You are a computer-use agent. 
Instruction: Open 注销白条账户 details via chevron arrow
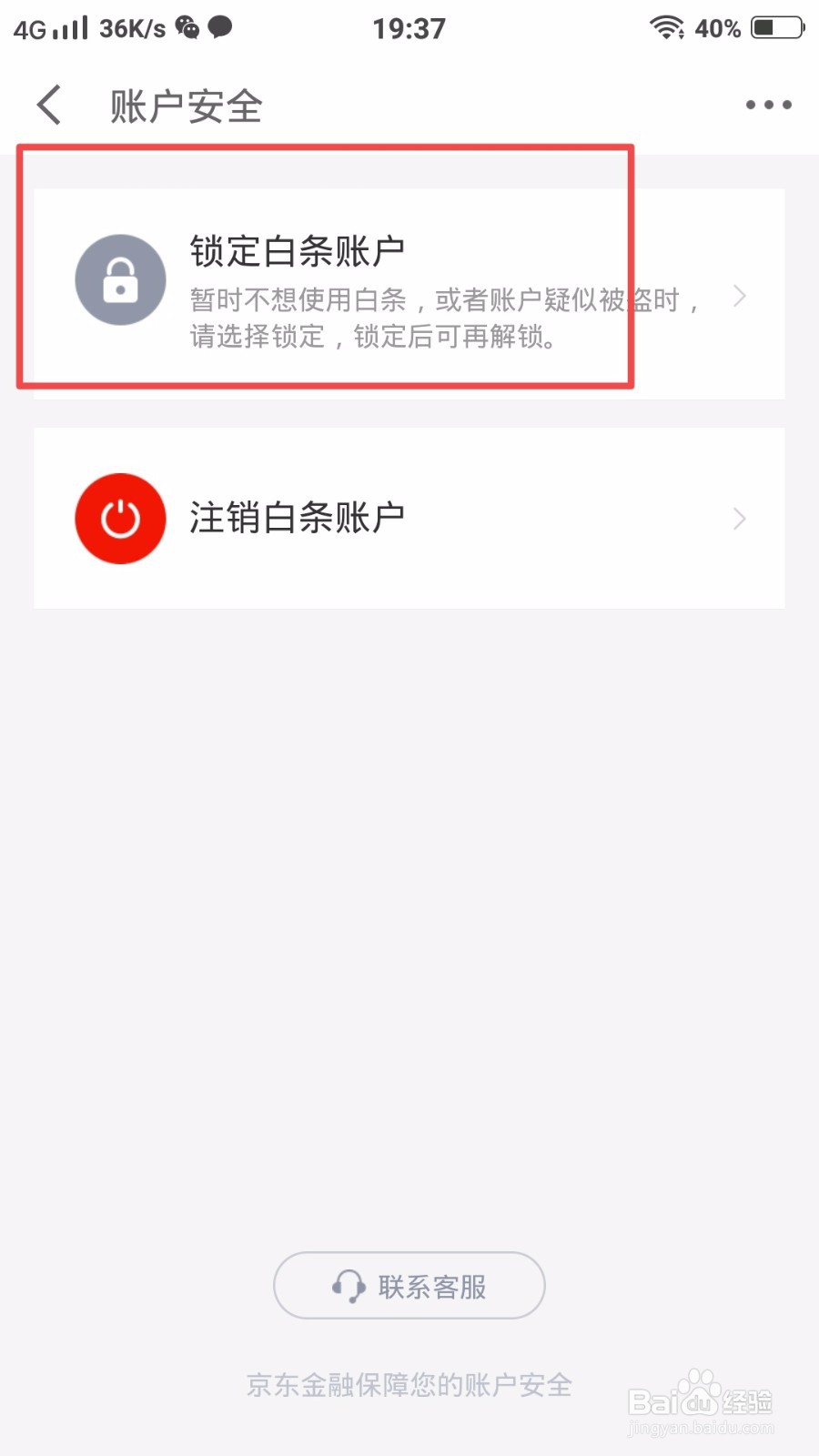(739, 518)
